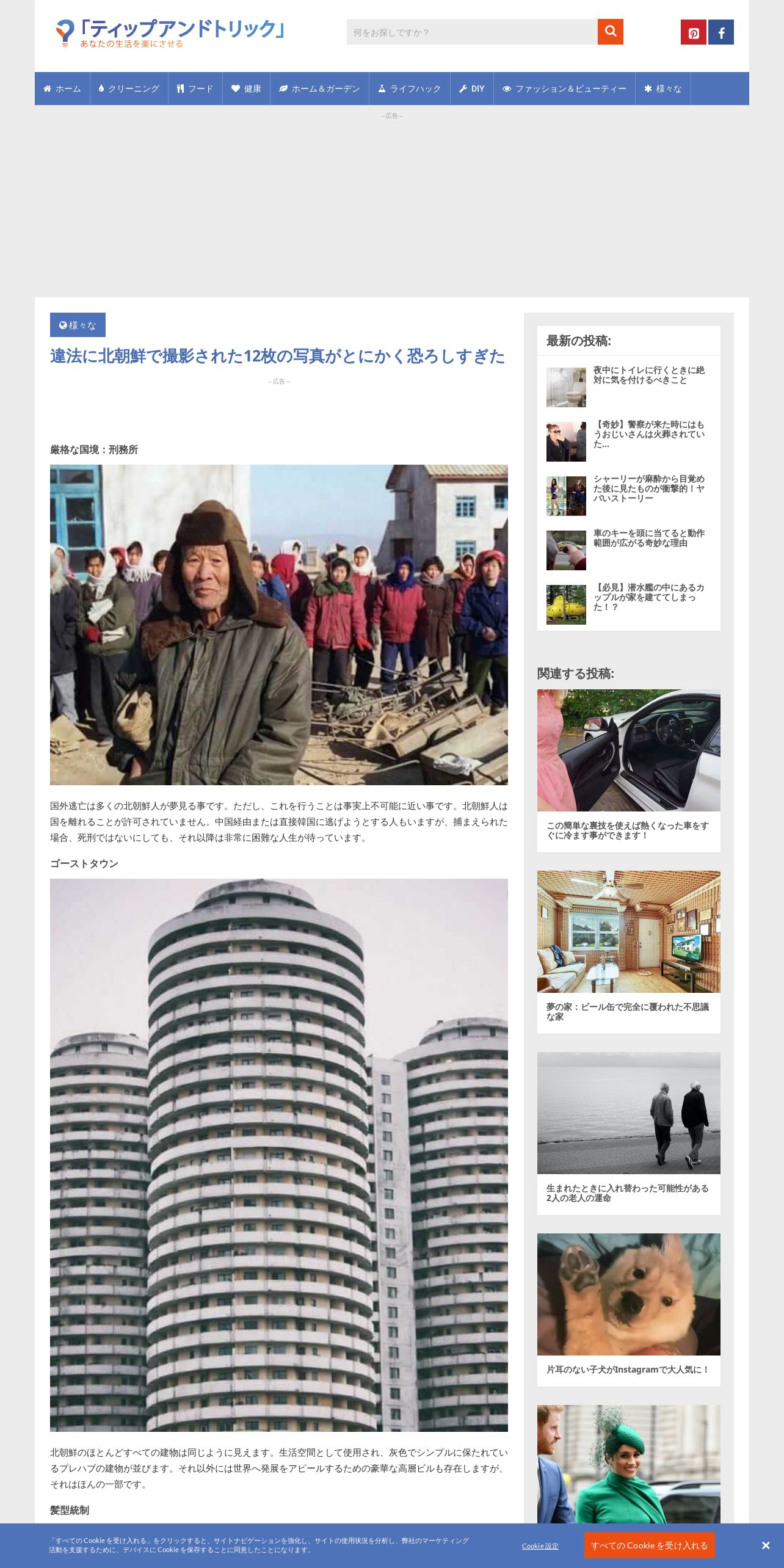Accept all cookies with すべての Cookie を受け入れる

649,1545
